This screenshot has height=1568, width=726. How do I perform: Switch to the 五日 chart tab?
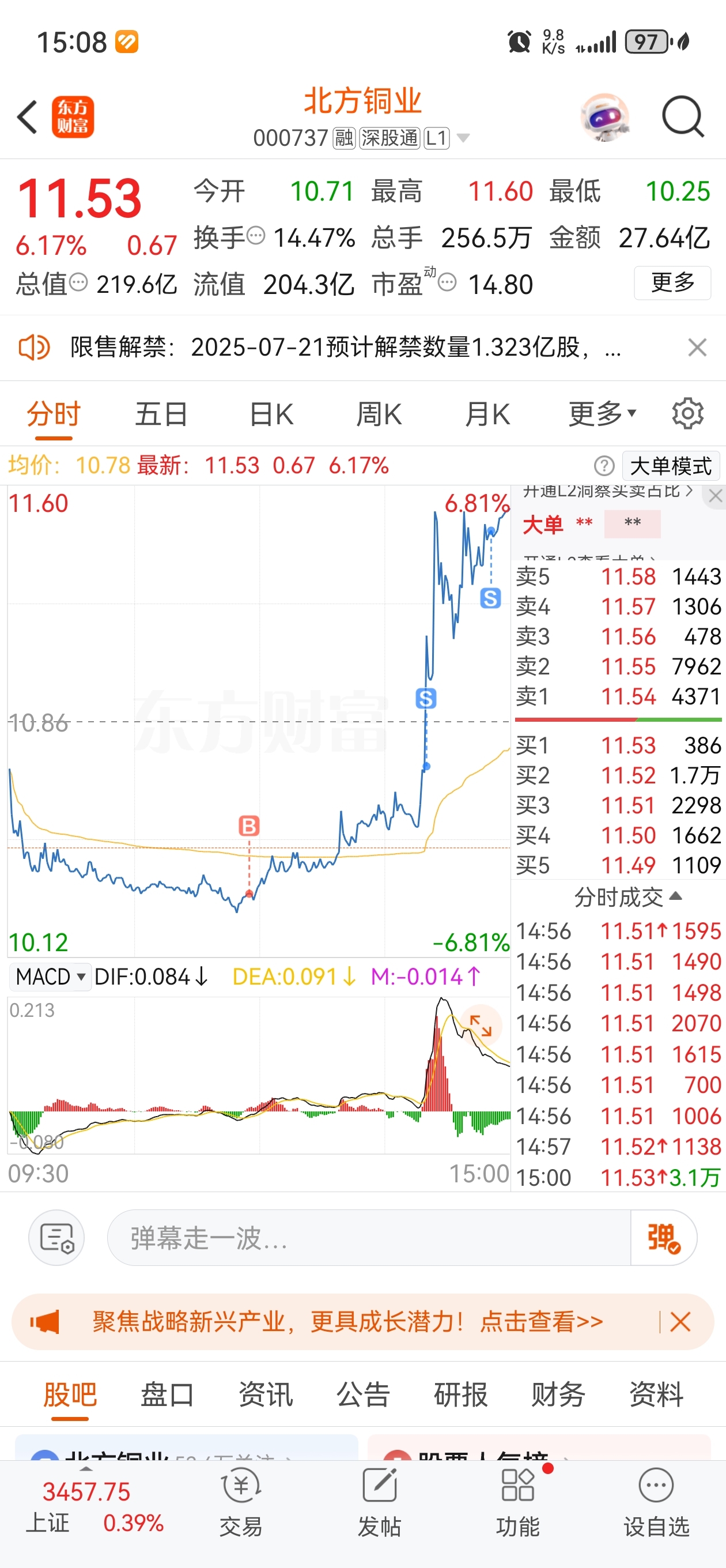click(x=161, y=414)
